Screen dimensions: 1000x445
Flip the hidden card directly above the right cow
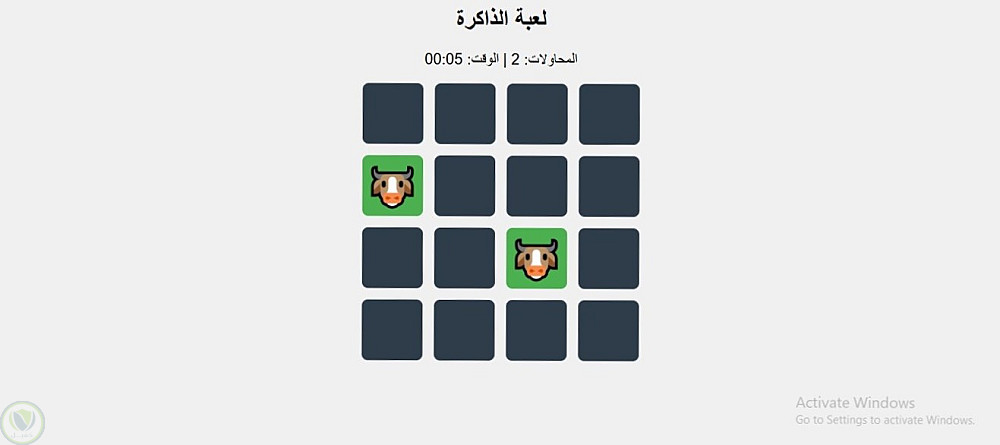click(537, 186)
